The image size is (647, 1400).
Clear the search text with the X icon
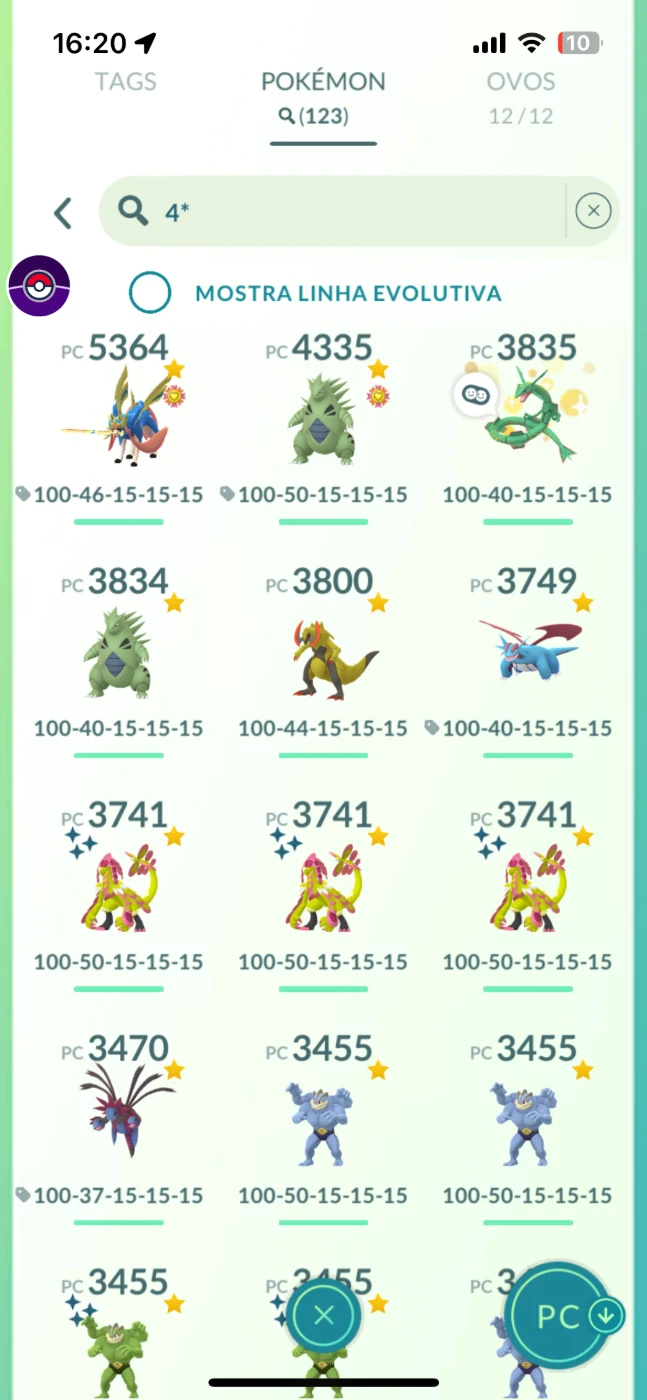point(594,211)
